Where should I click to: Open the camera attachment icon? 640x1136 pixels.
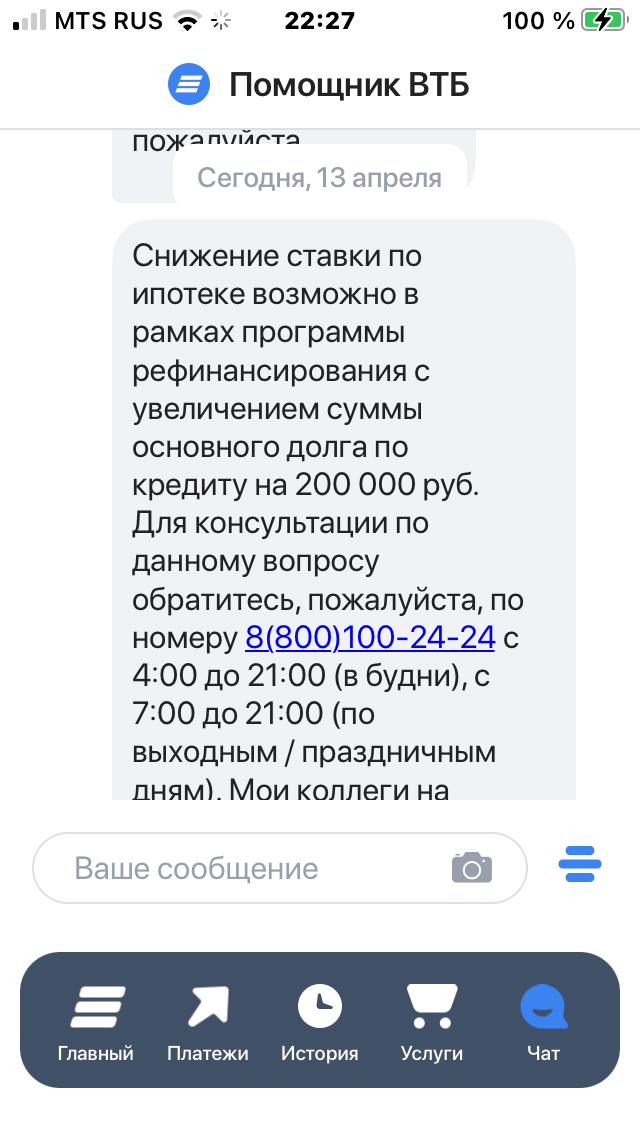tap(472, 867)
